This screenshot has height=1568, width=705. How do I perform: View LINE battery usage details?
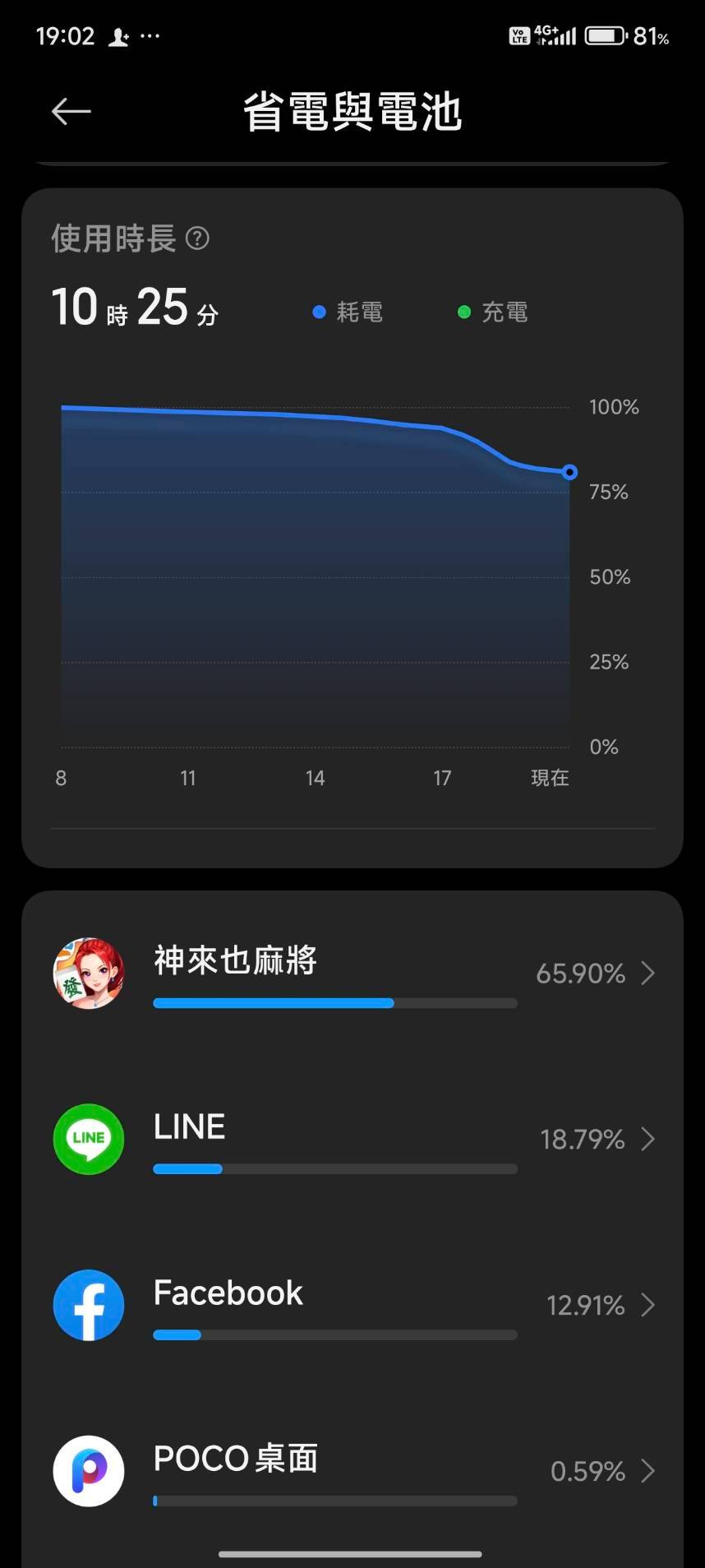pyautogui.click(x=352, y=1140)
